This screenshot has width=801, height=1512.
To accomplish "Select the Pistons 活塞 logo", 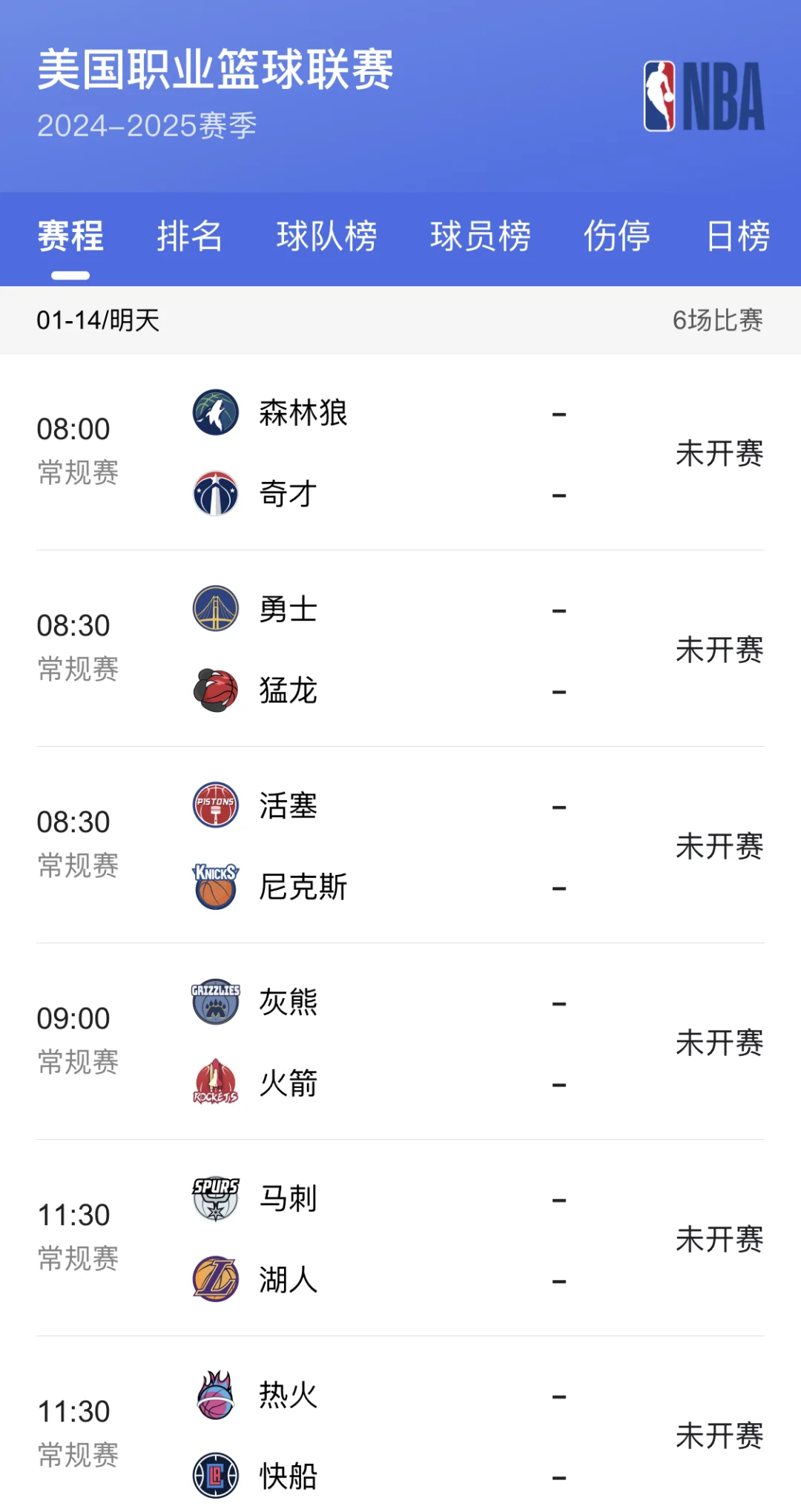I will pyautogui.click(x=216, y=807).
